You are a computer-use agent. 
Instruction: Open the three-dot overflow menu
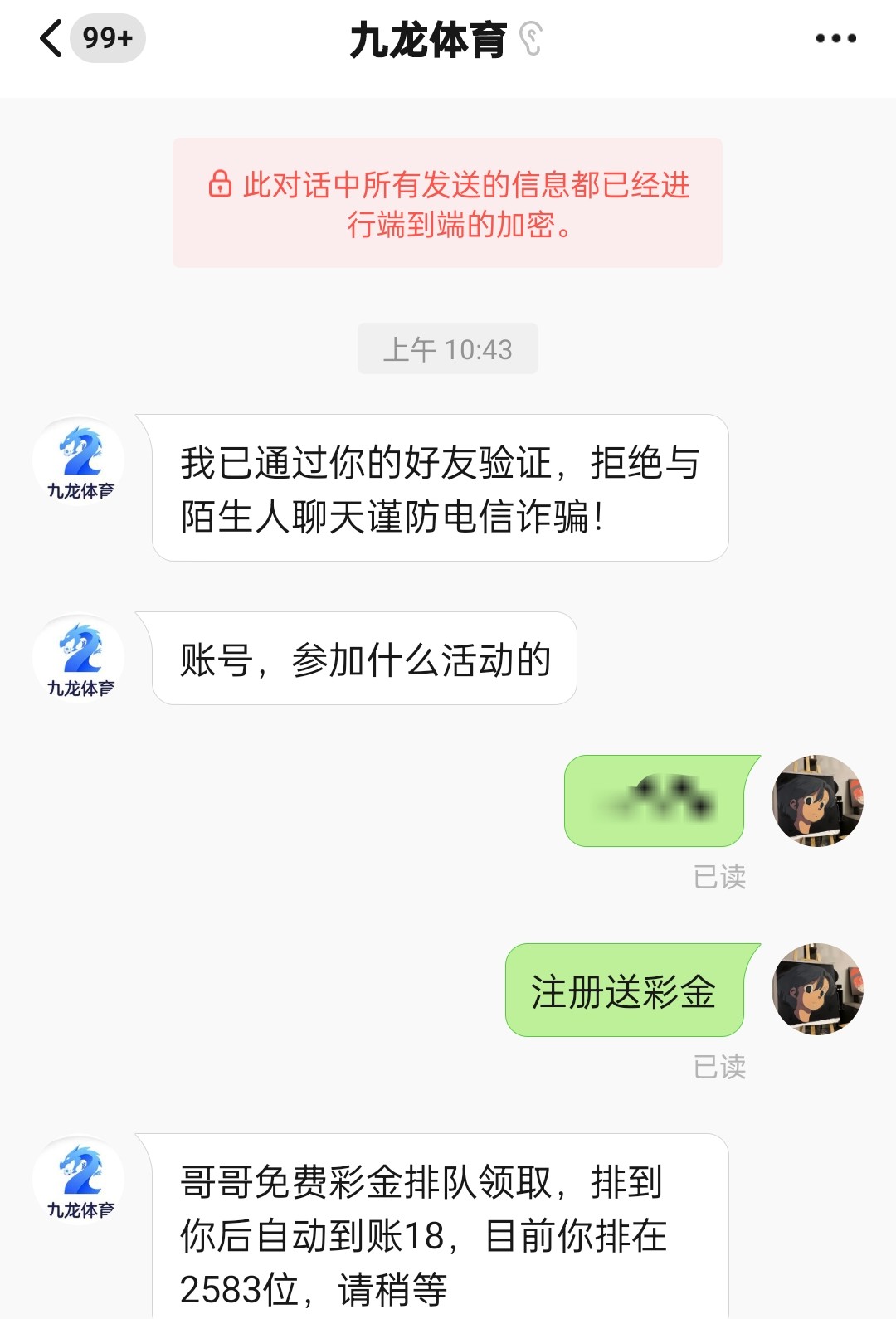coord(835,38)
